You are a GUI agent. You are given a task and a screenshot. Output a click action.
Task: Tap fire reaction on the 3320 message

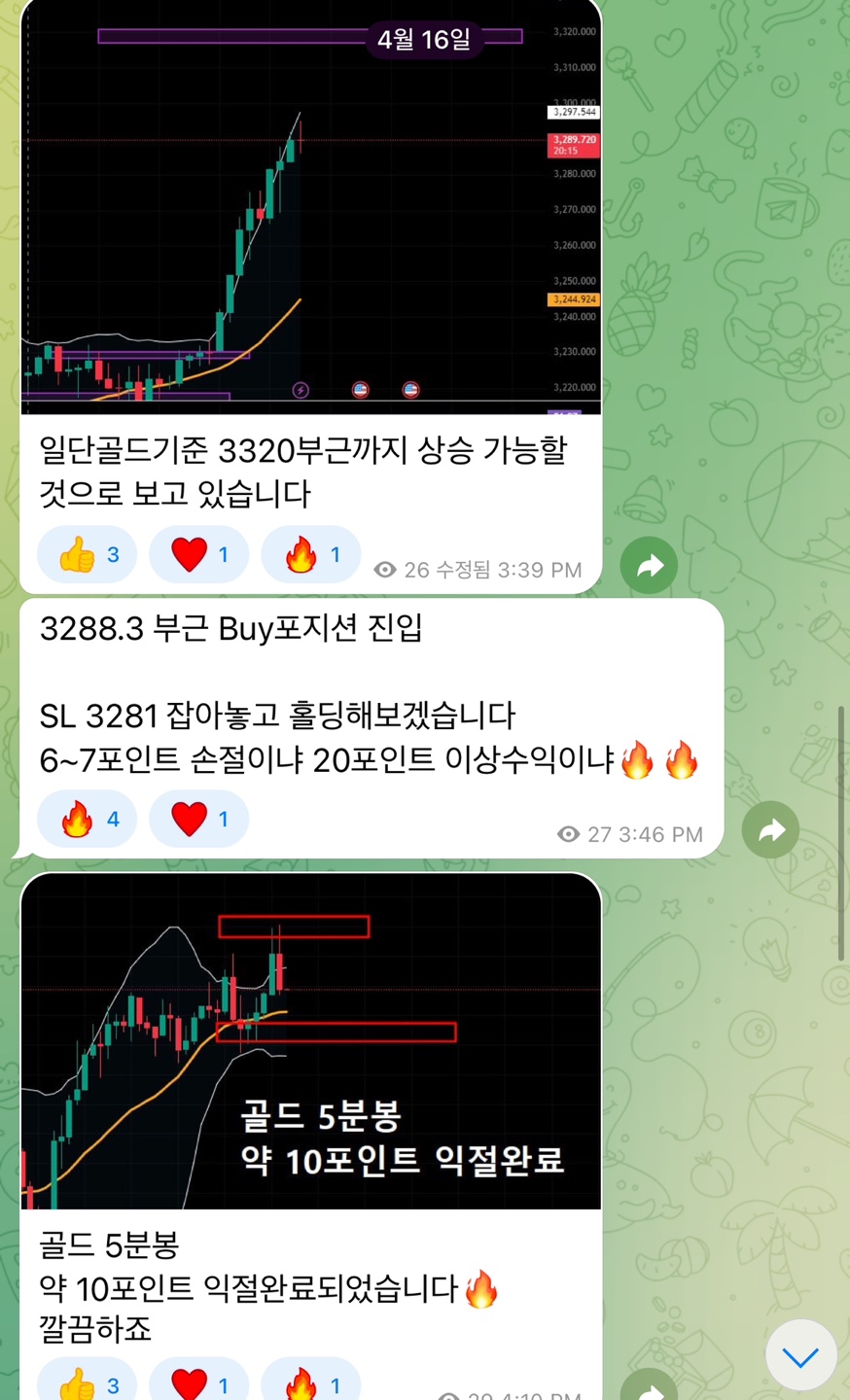(x=311, y=555)
